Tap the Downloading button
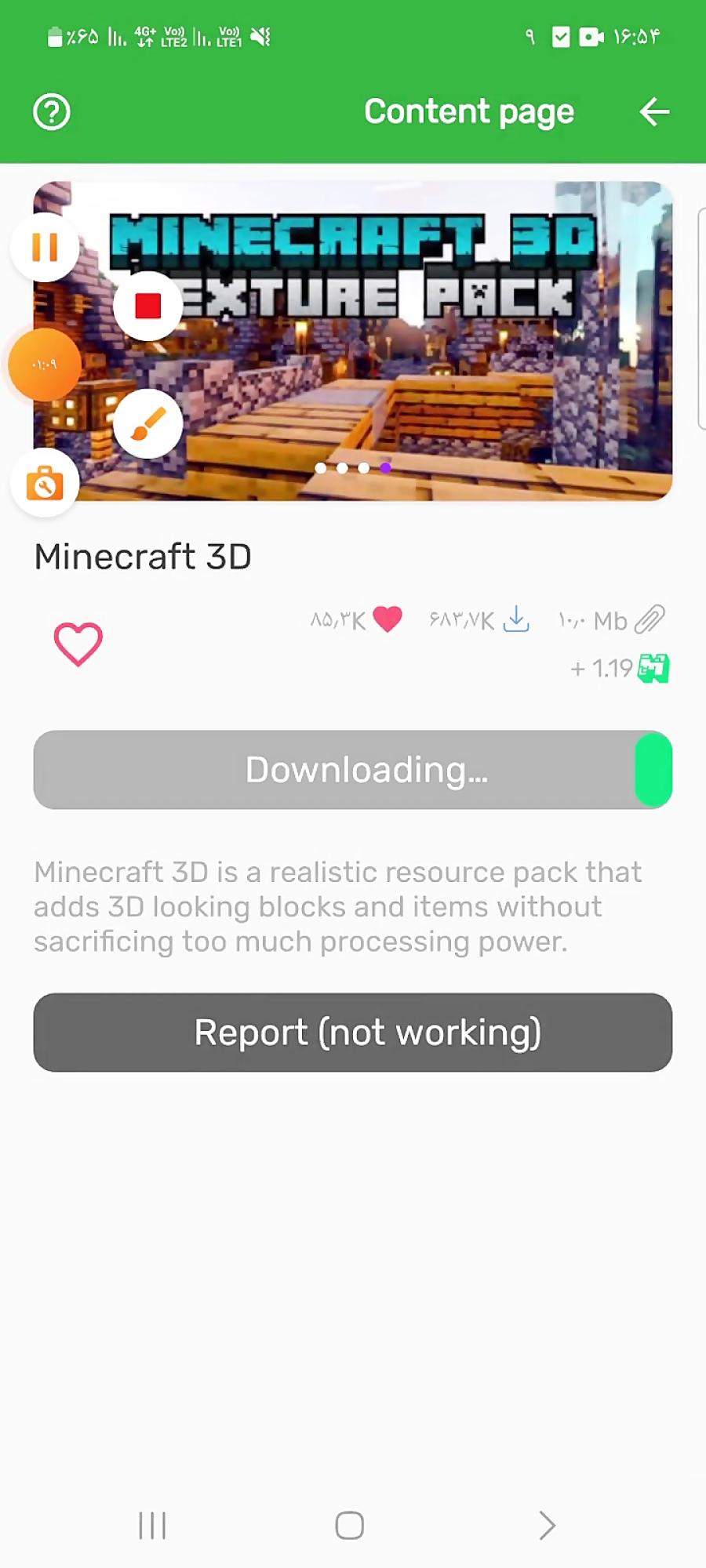The width and height of the screenshot is (706, 1568). [353, 770]
